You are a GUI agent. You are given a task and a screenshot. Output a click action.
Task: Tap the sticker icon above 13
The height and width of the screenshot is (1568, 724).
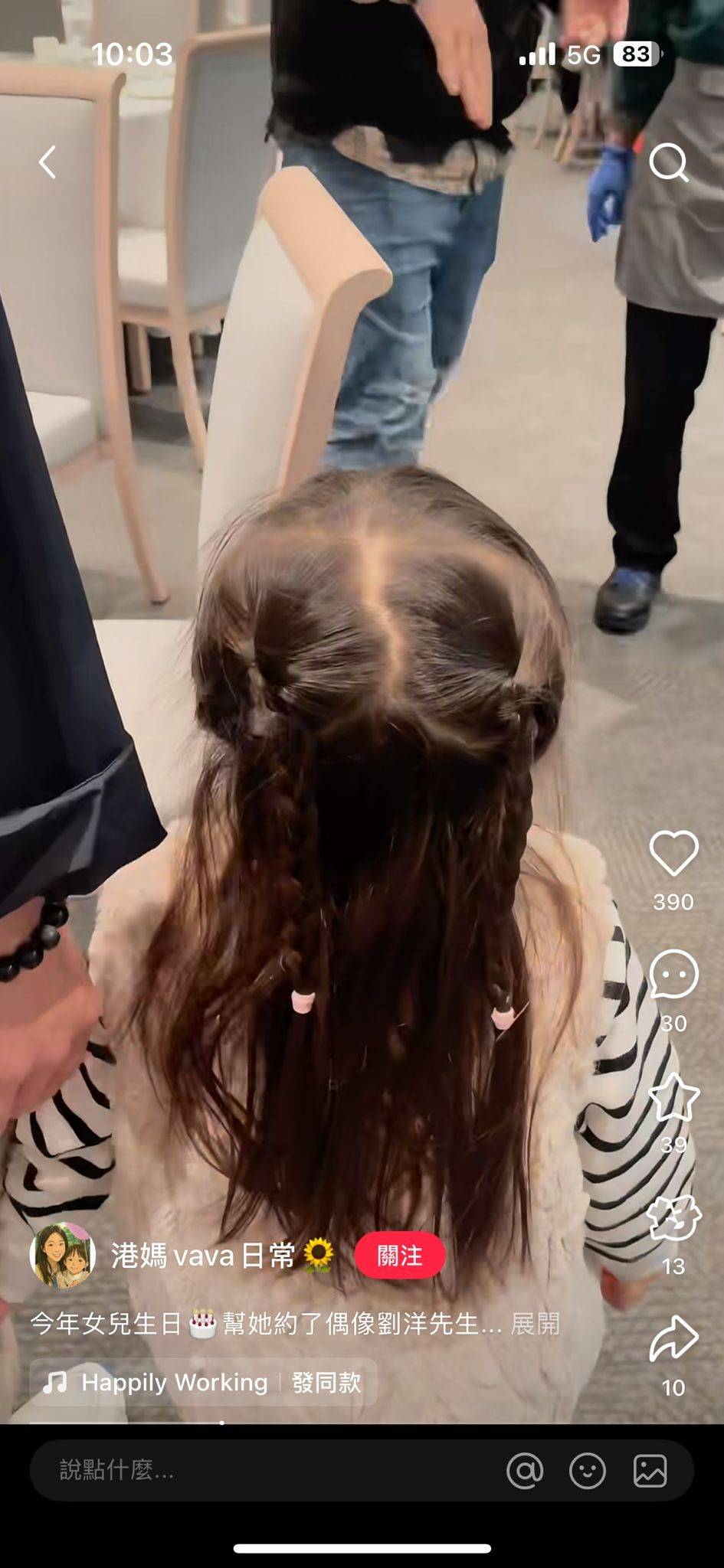tap(673, 1217)
